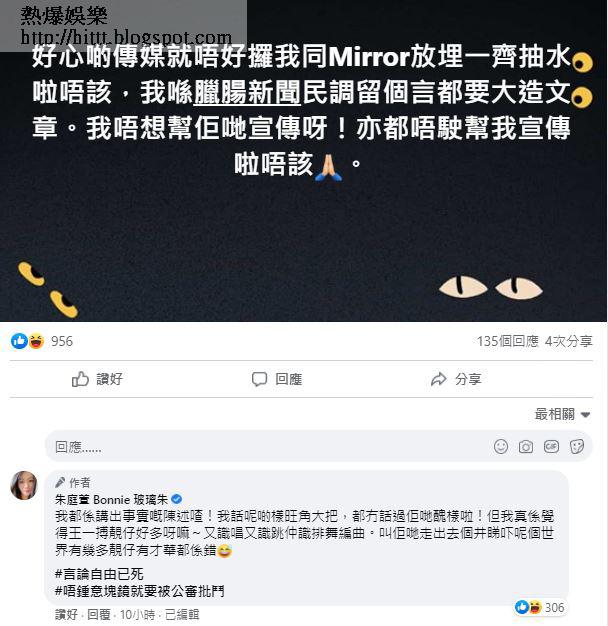Attach a photo using the camera icon
Viewport: 608px width, 626px height.
[526, 447]
